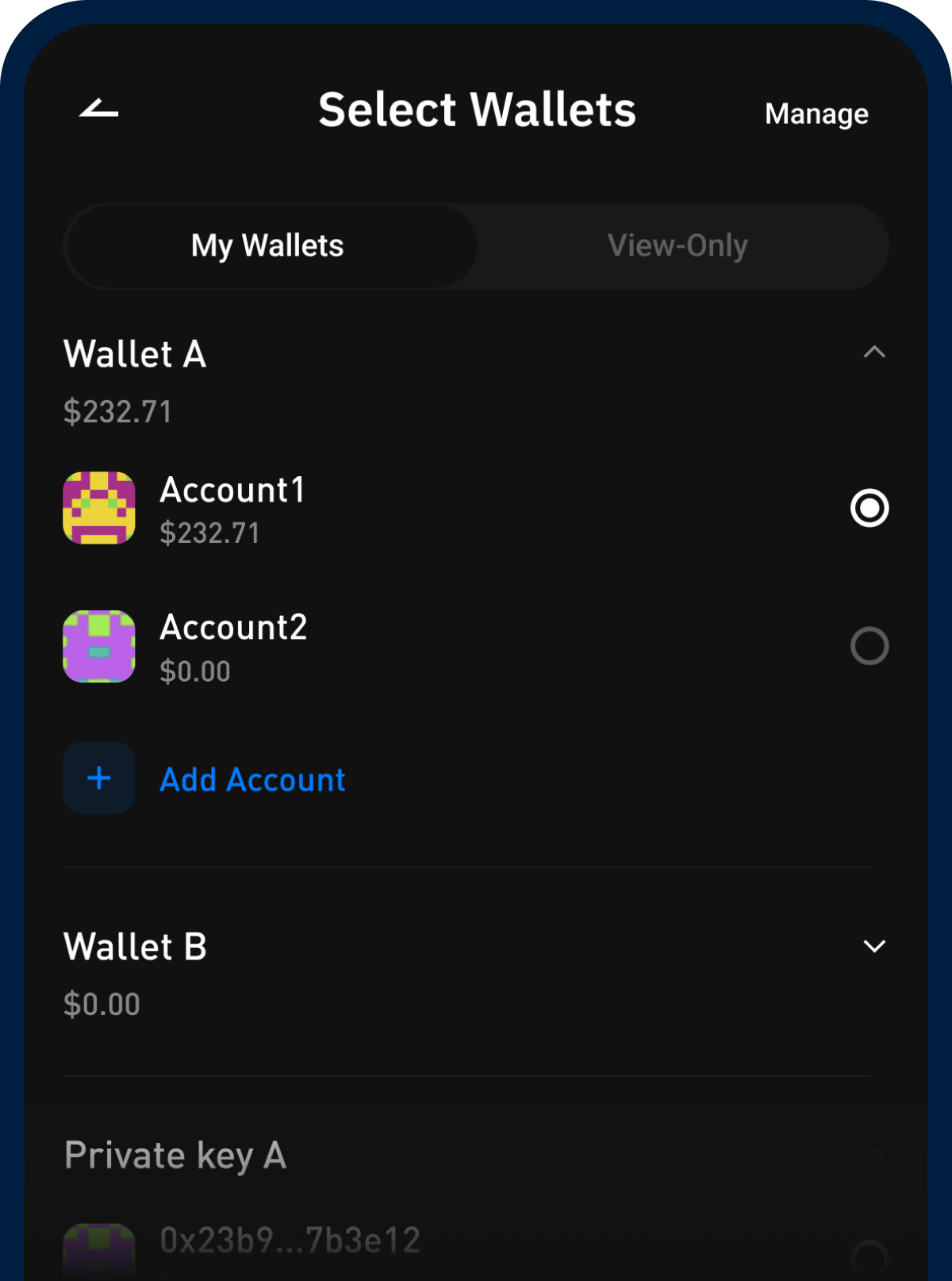Select Account1 radio button
Viewport: 952px width, 1281px height.
coord(869,508)
